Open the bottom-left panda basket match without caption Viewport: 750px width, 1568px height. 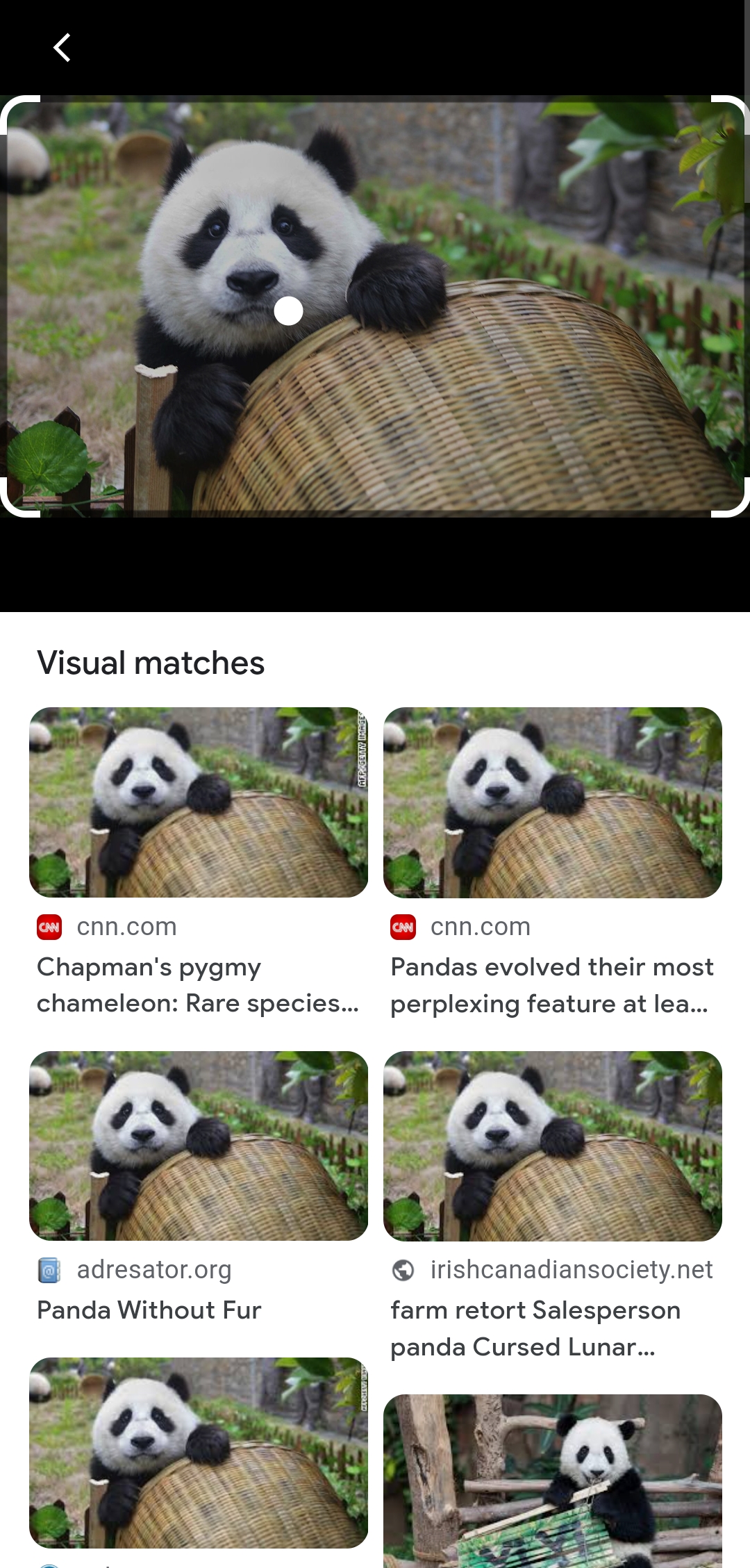[x=199, y=1453]
